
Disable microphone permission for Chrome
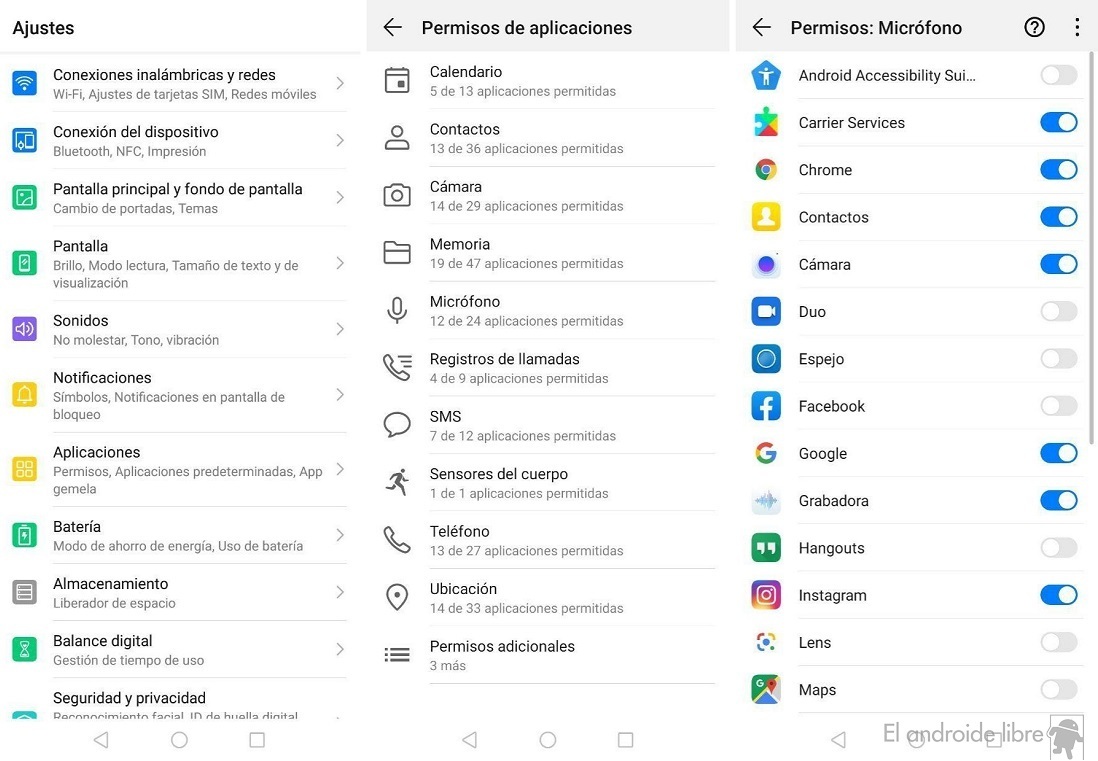(x=1058, y=170)
